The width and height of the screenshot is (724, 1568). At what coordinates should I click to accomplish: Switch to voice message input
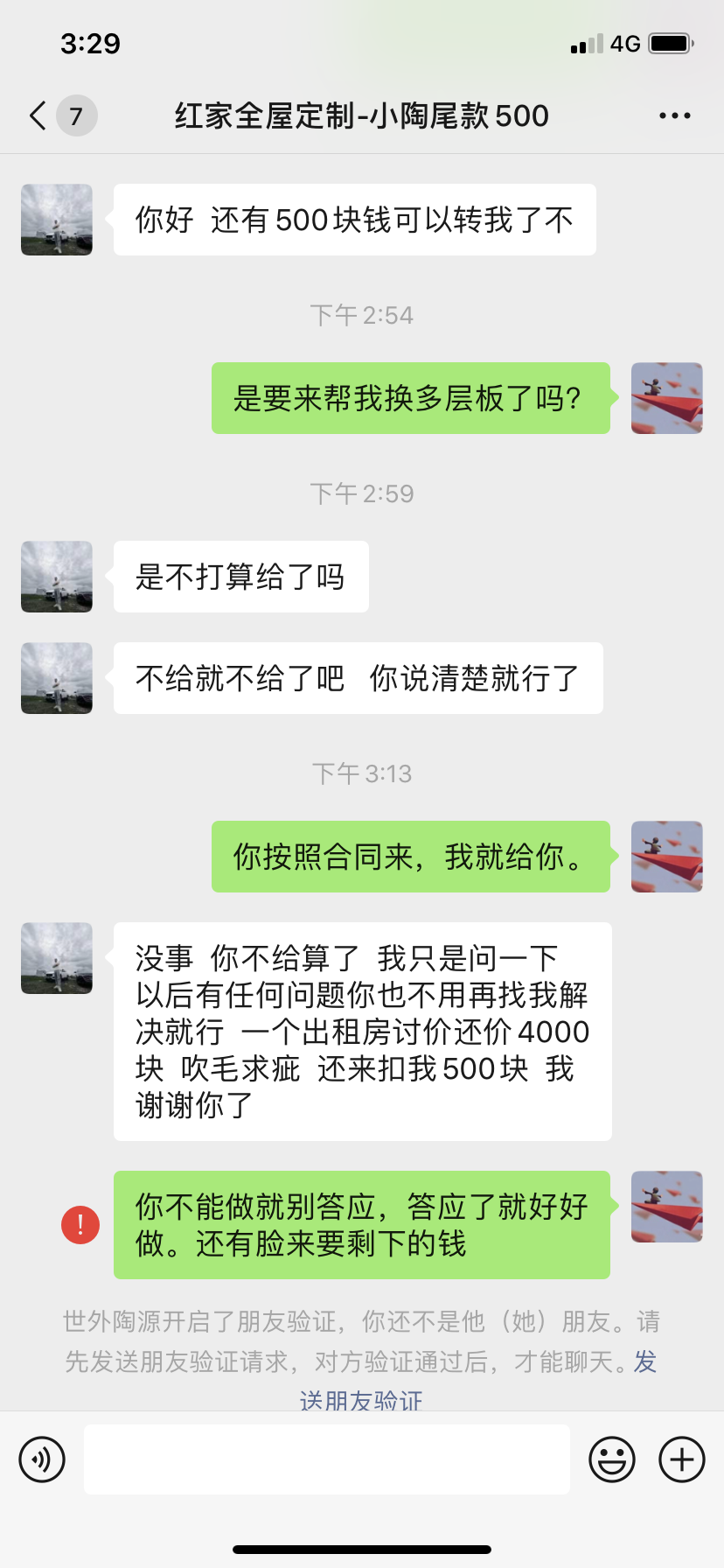(42, 1459)
